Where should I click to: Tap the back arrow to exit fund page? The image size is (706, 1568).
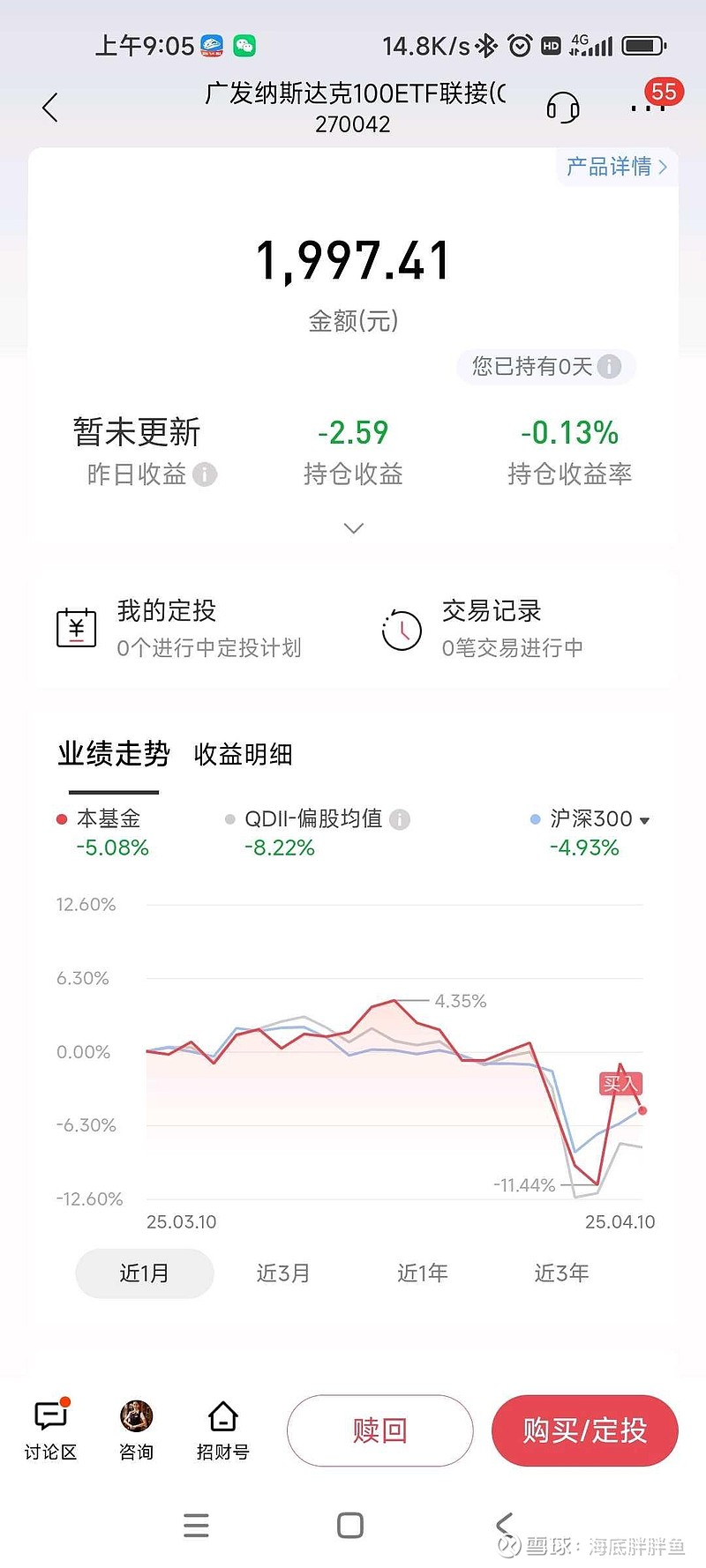coord(50,106)
